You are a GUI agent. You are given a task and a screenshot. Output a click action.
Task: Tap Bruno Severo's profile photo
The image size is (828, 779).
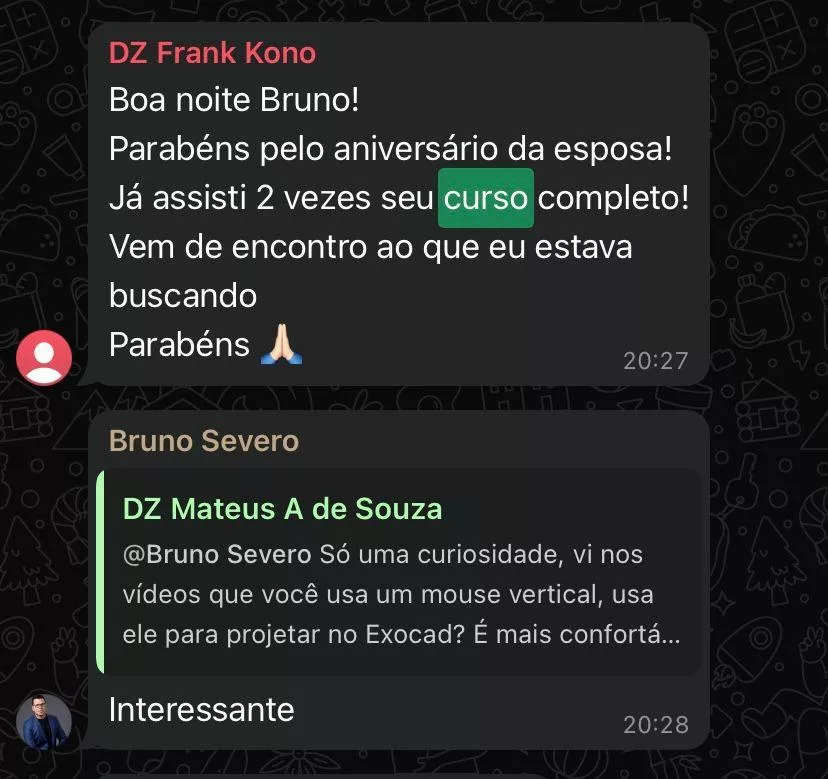click(44, 722)
